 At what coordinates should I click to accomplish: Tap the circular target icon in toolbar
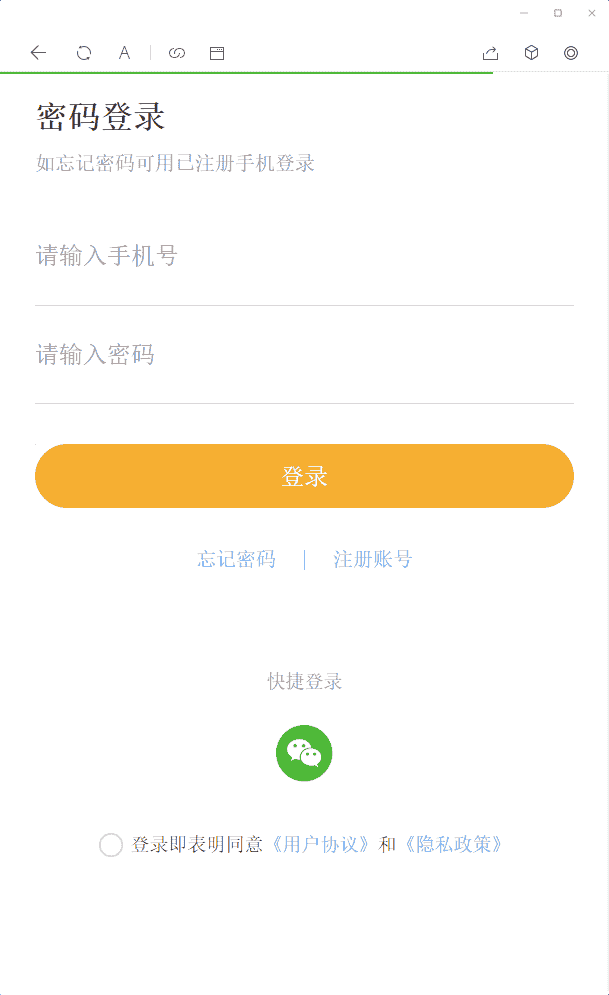pyautogui.click(x=571, y=53)
